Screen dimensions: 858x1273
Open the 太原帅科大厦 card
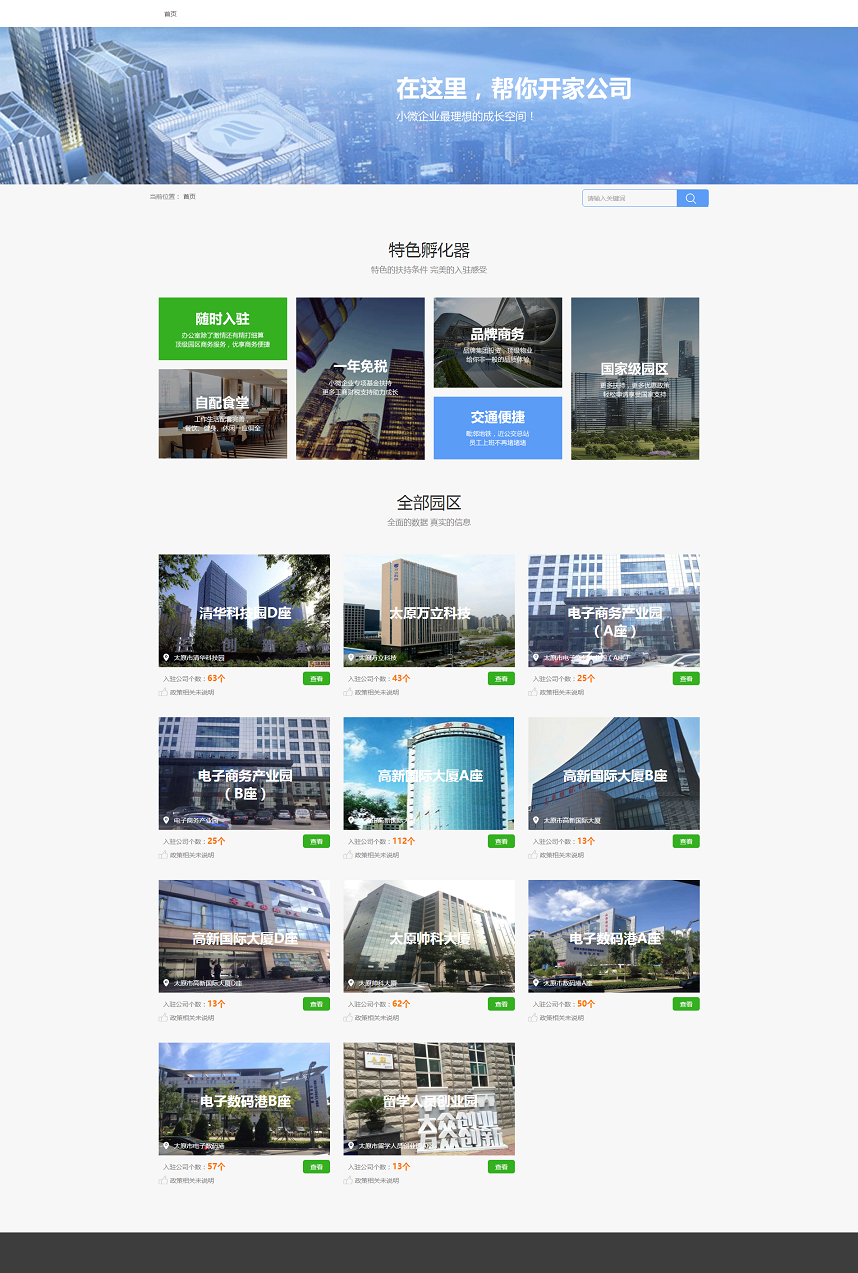pyautogui.click(x=429, y=936)
